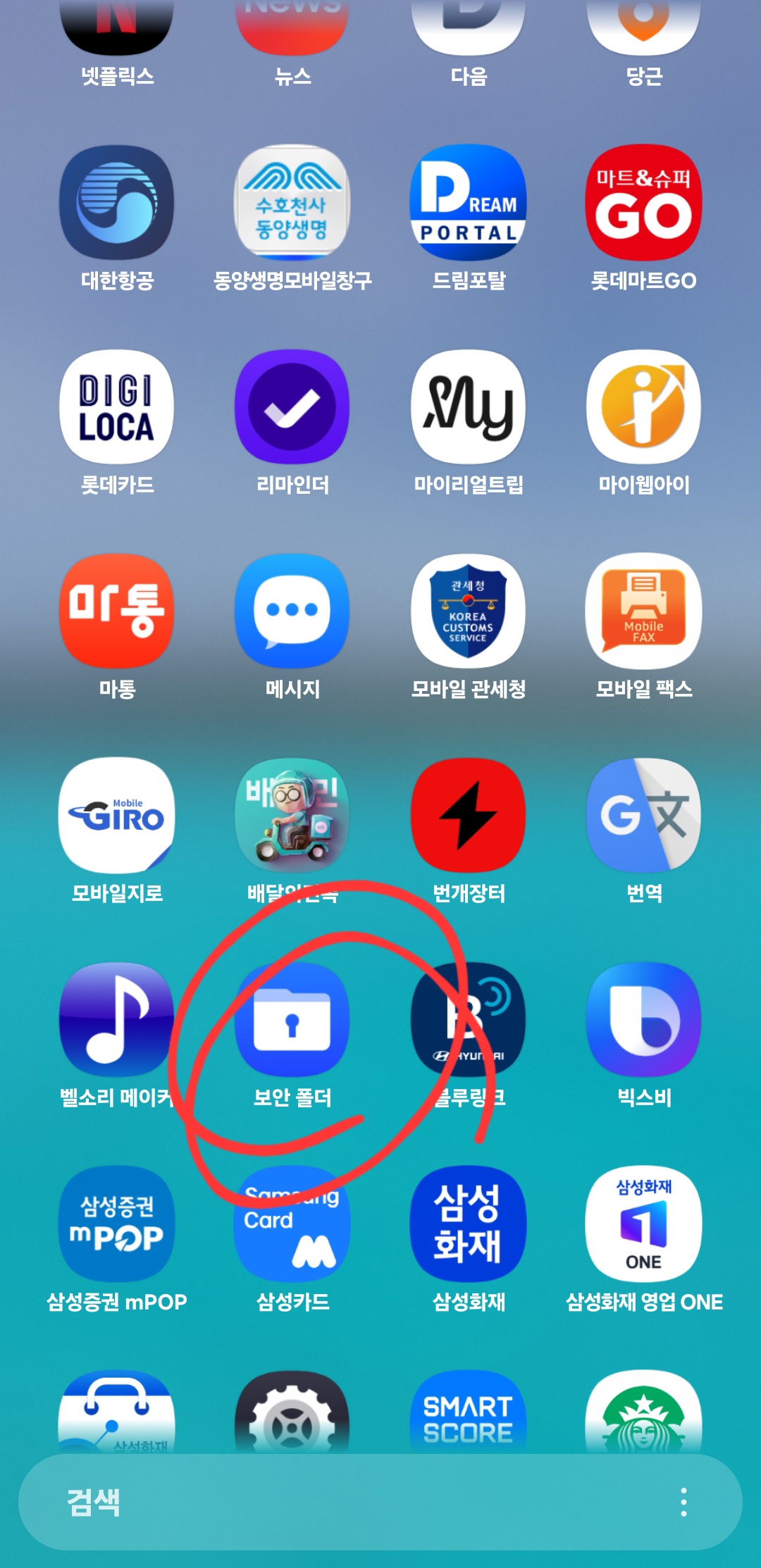Open 삼성증권 mPOP app
The image size is (761, 1568).
[x=116, y=1224]
